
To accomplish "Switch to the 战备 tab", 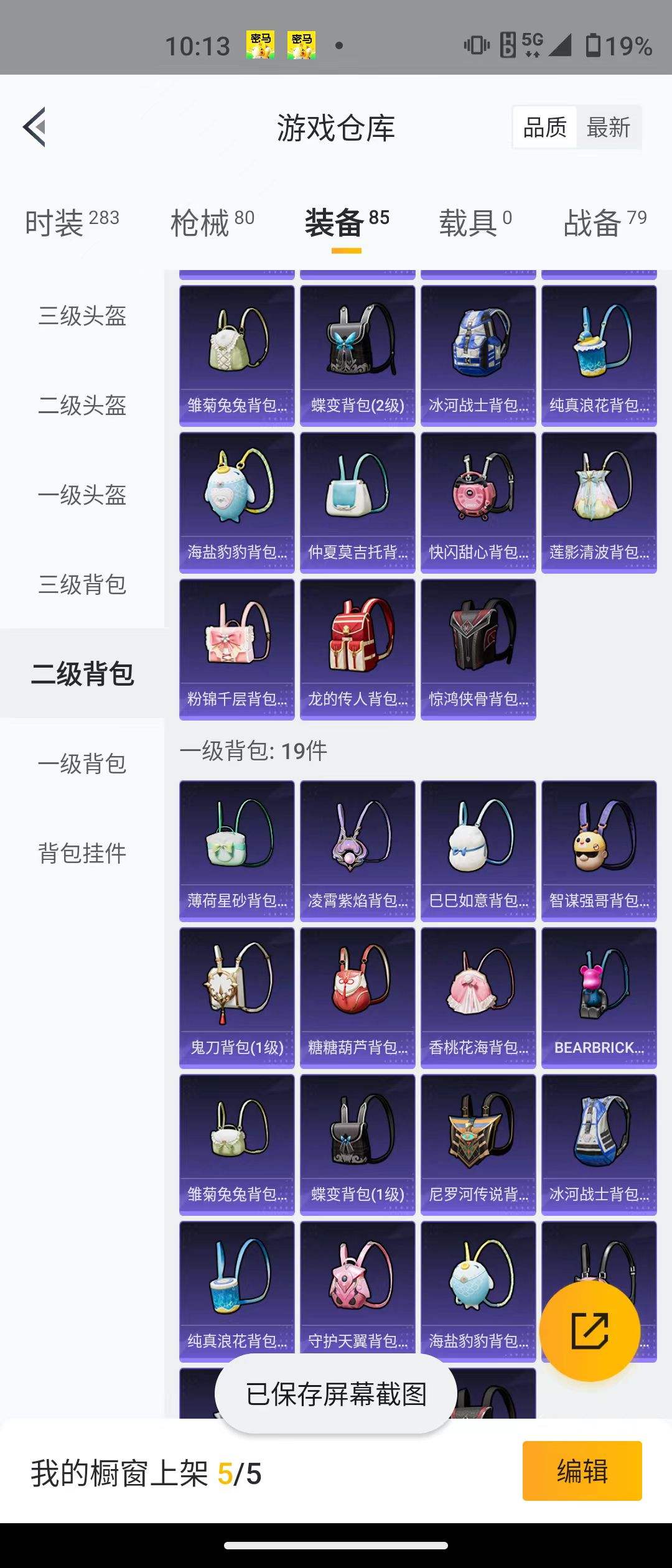I will tap(604, 222).
